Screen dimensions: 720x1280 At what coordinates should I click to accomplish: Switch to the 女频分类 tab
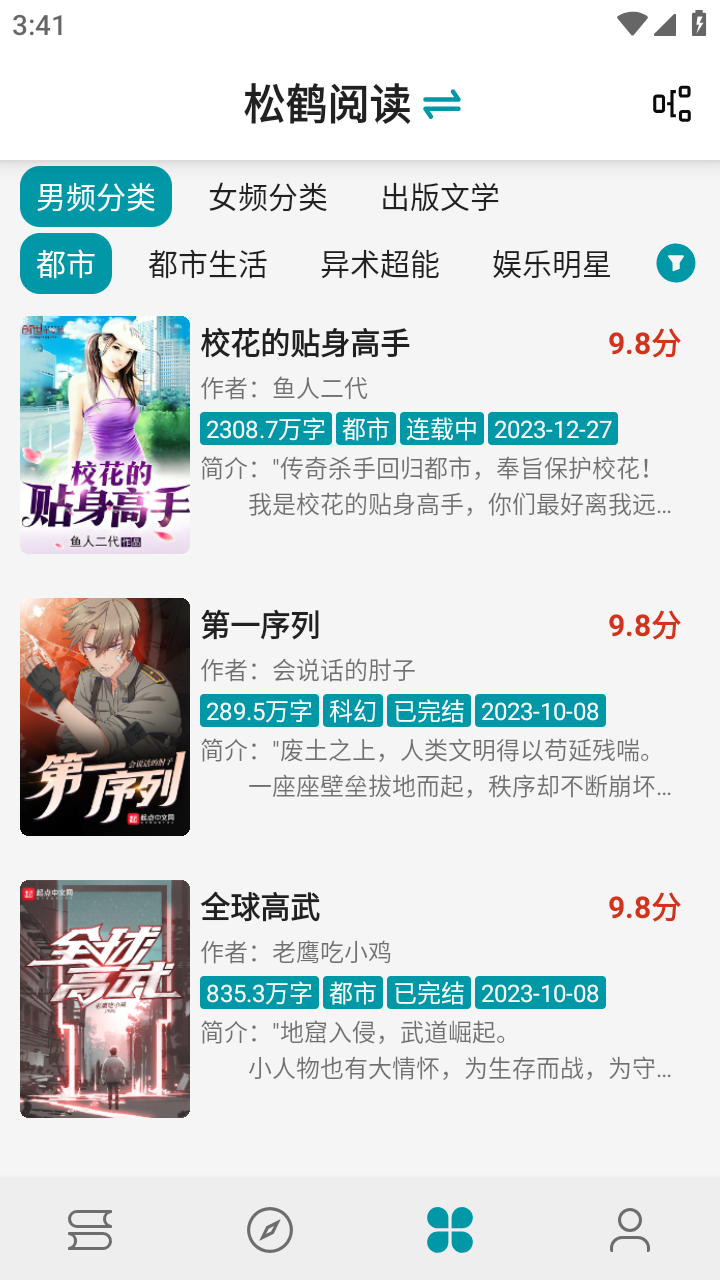[x=268, y=197]
